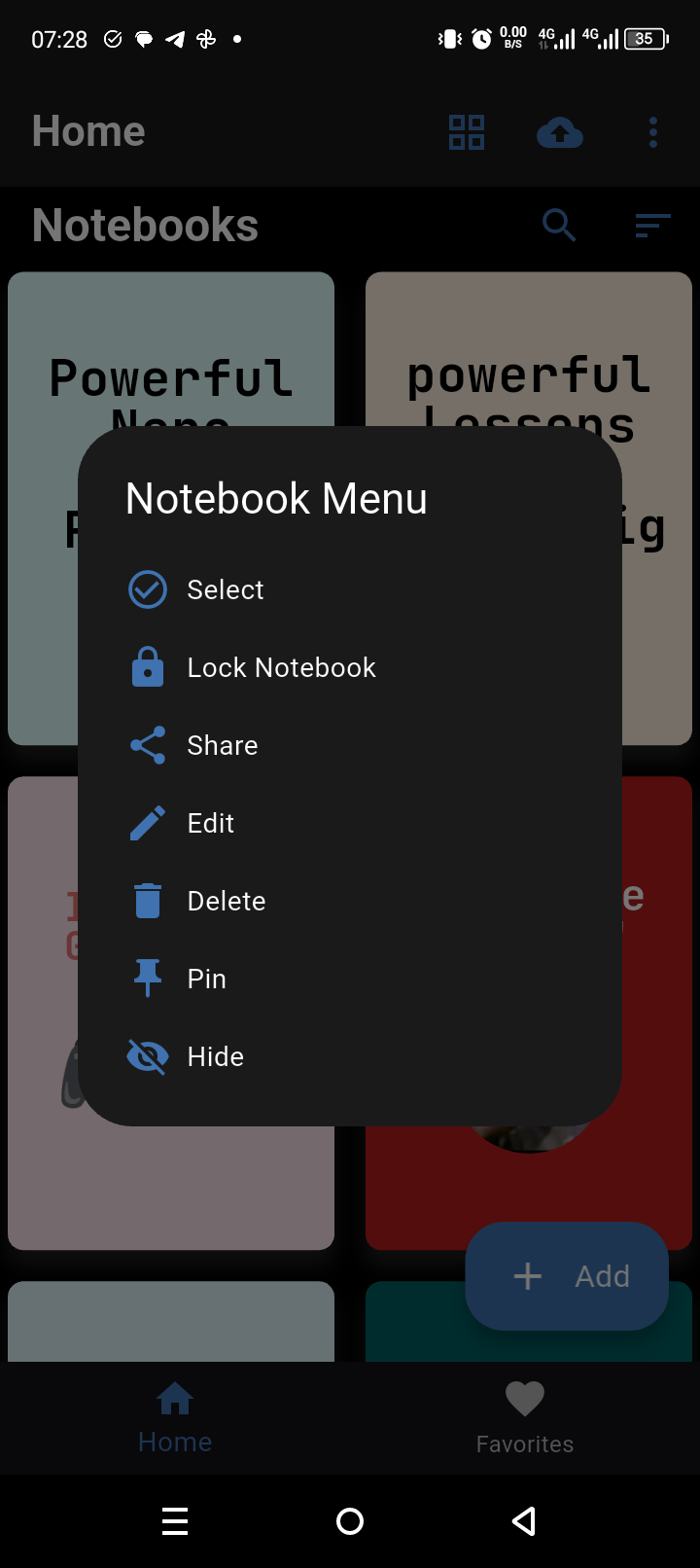Tap Lock Notebook option
This screenshot has width=700, height=1568.
(280, 667)
